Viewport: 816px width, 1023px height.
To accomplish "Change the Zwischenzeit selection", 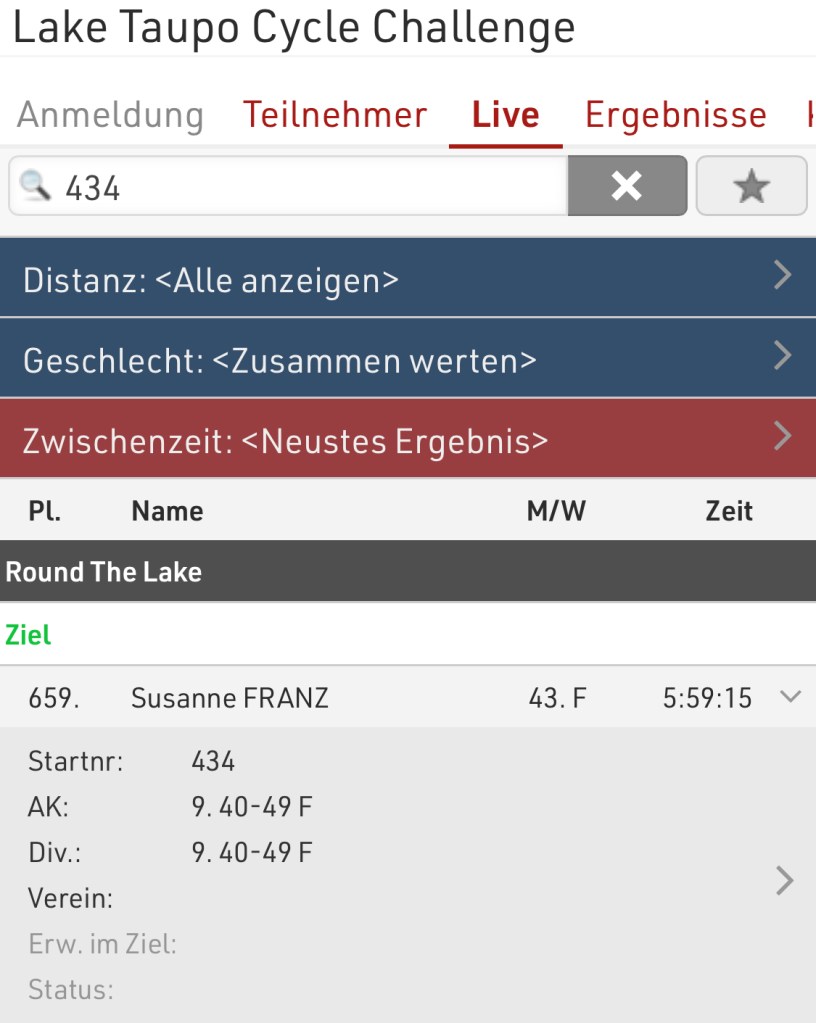I will tap(408, 439).
